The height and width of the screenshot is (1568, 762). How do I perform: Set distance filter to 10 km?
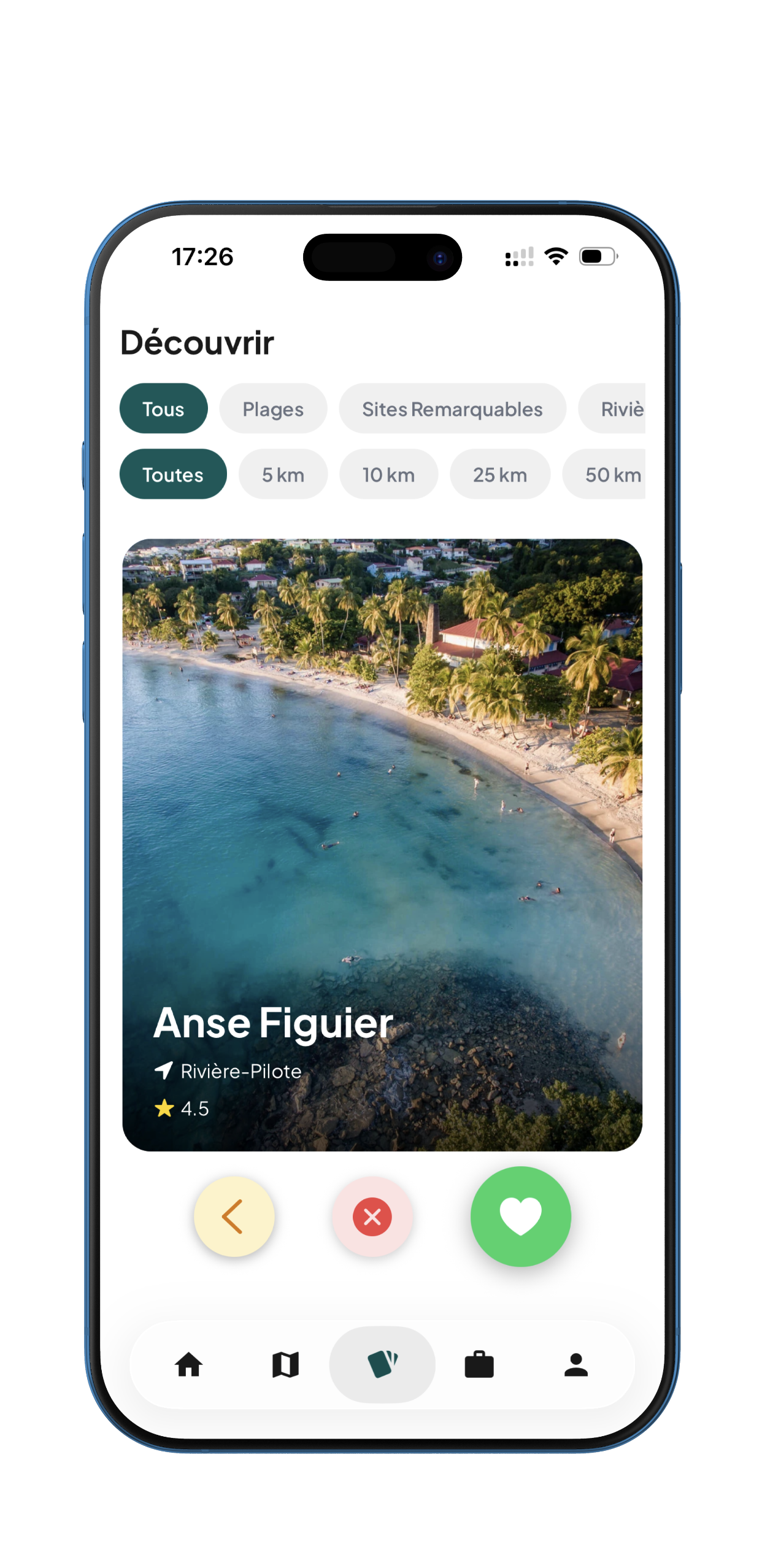click(388, 474)
